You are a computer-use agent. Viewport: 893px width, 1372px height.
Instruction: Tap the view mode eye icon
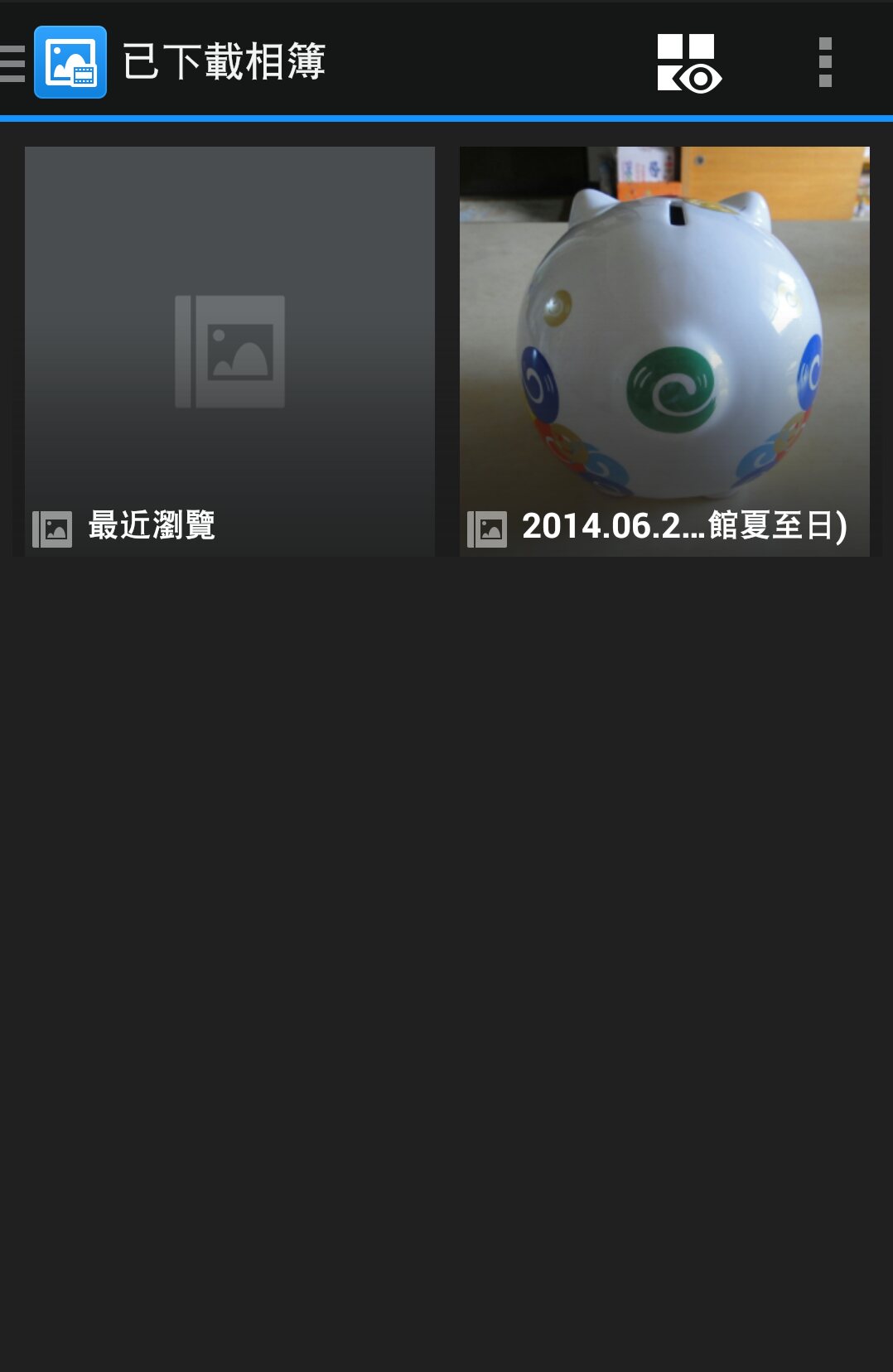point(689,63)
